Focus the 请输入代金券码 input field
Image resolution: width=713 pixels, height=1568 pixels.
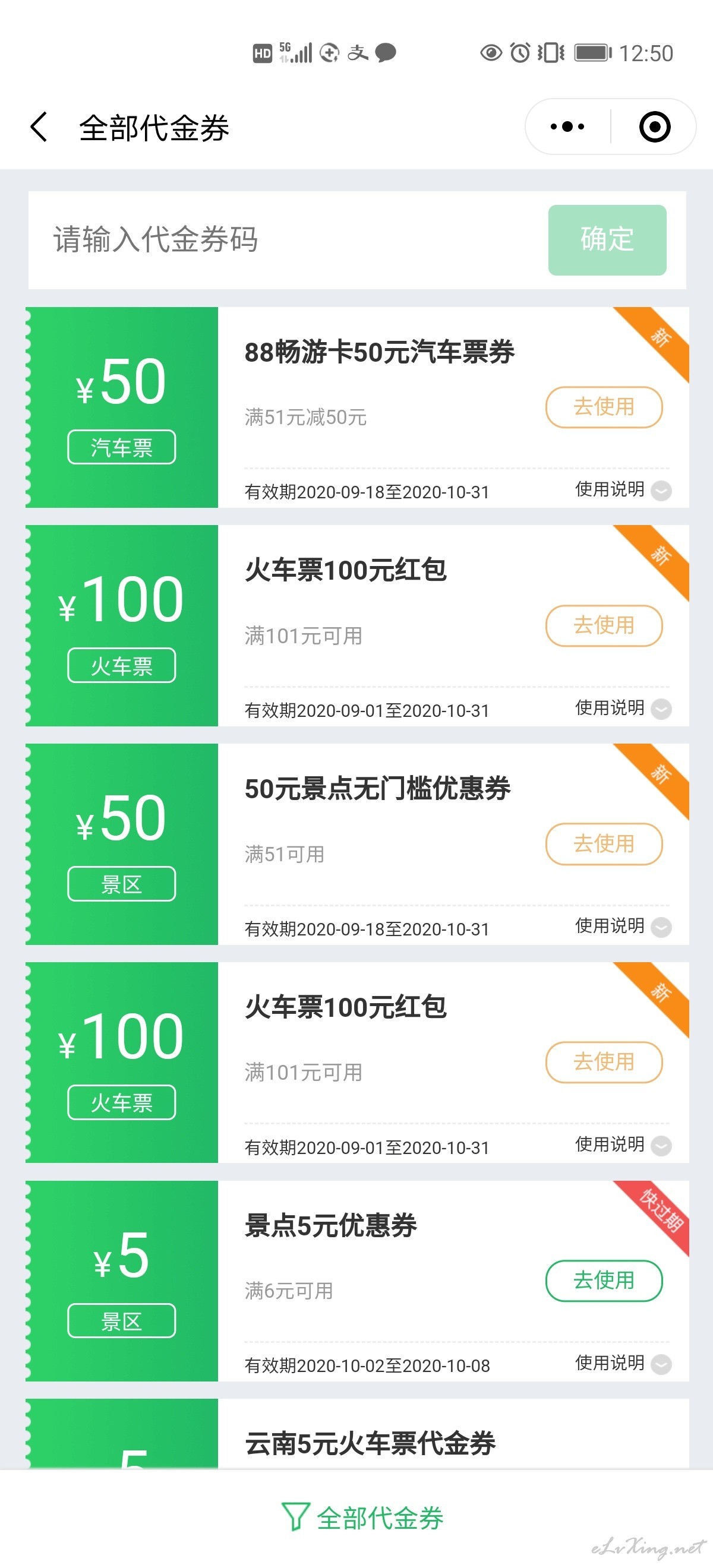[286, 240]
